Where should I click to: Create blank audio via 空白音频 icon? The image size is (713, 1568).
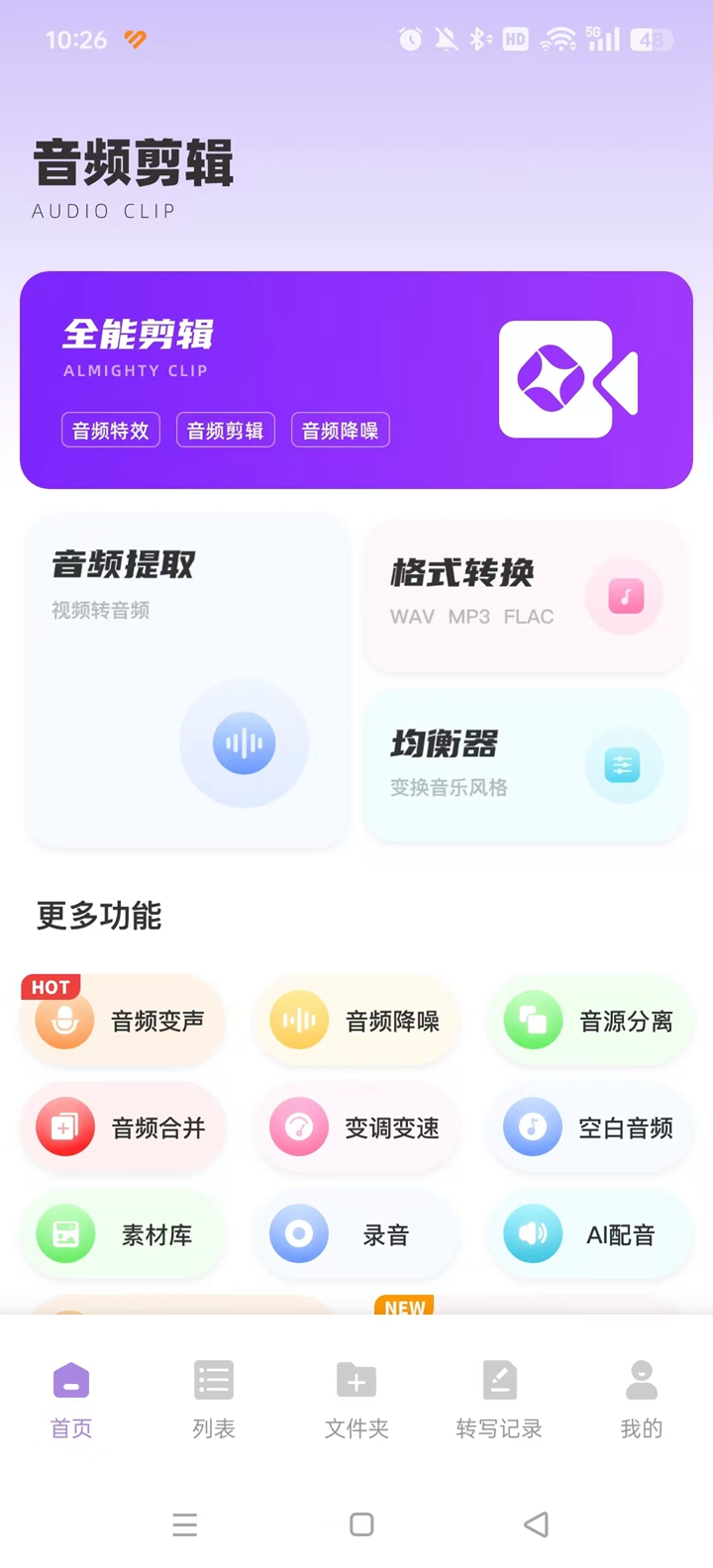tap(590, 1127)
